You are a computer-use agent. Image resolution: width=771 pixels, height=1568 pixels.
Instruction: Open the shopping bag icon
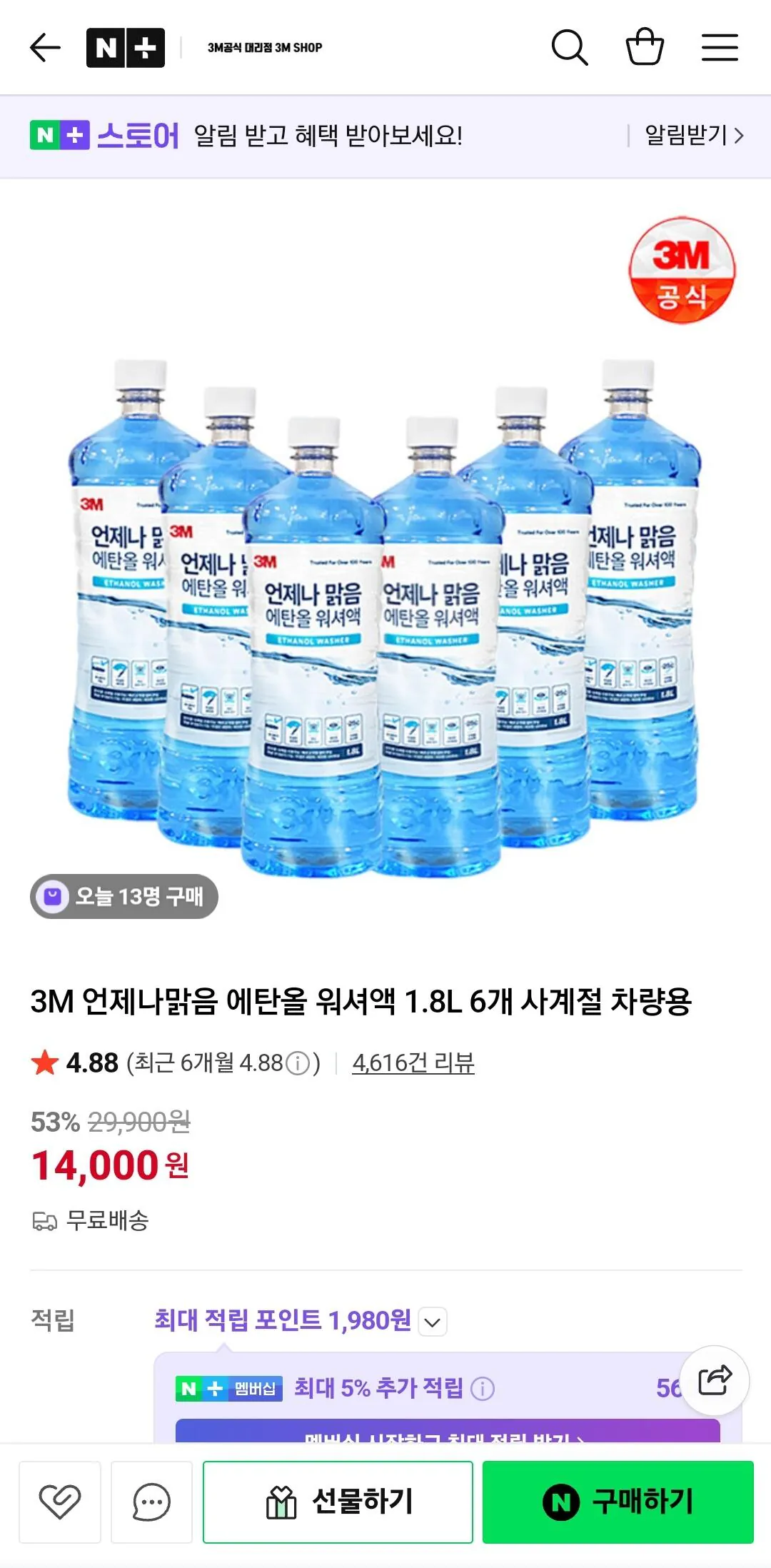pos(645,47)
